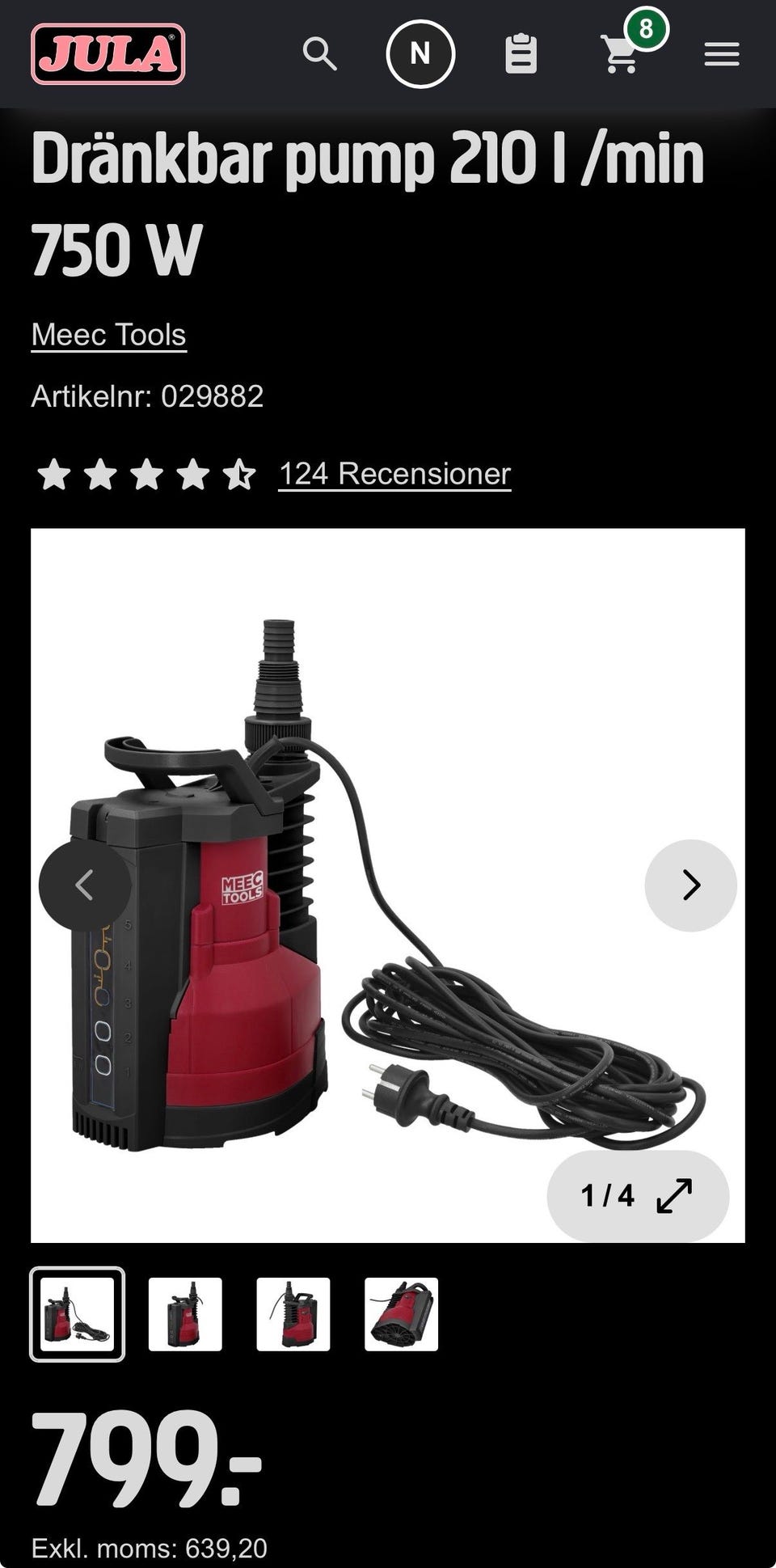This screenshot has width=776, height=1568.
Task: Show the previous product image
Action: coord(85,885)
